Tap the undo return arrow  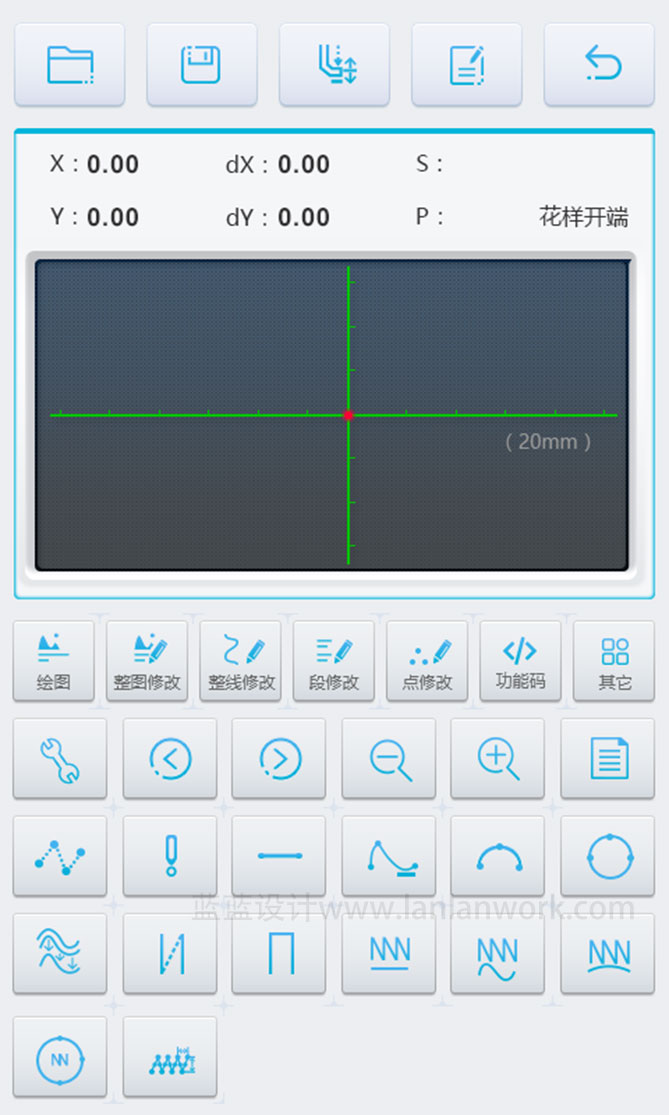(599, 65)
